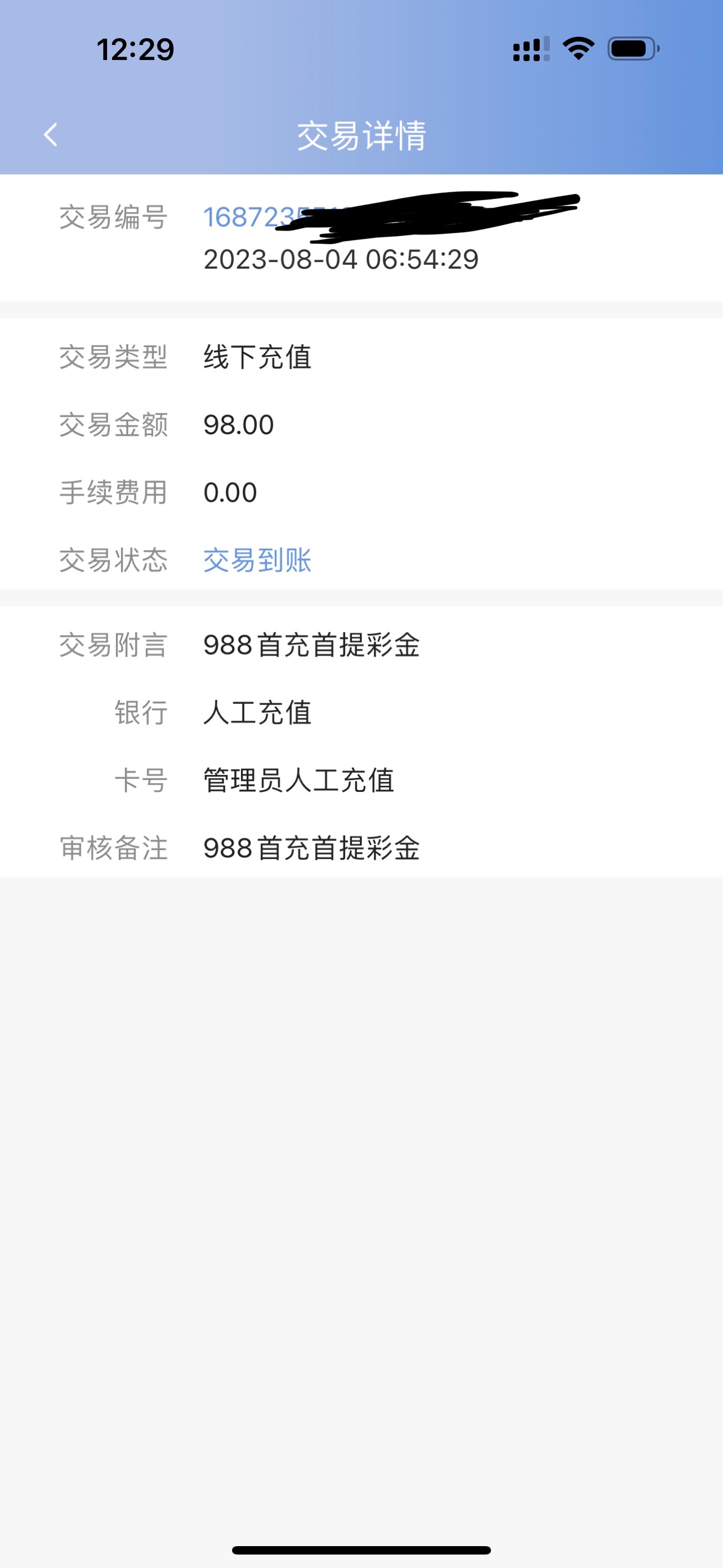The width and height of the screenshot is (723, 1568).
Task: Tap the 审核备注 review remark row
Action: [114, 849]
